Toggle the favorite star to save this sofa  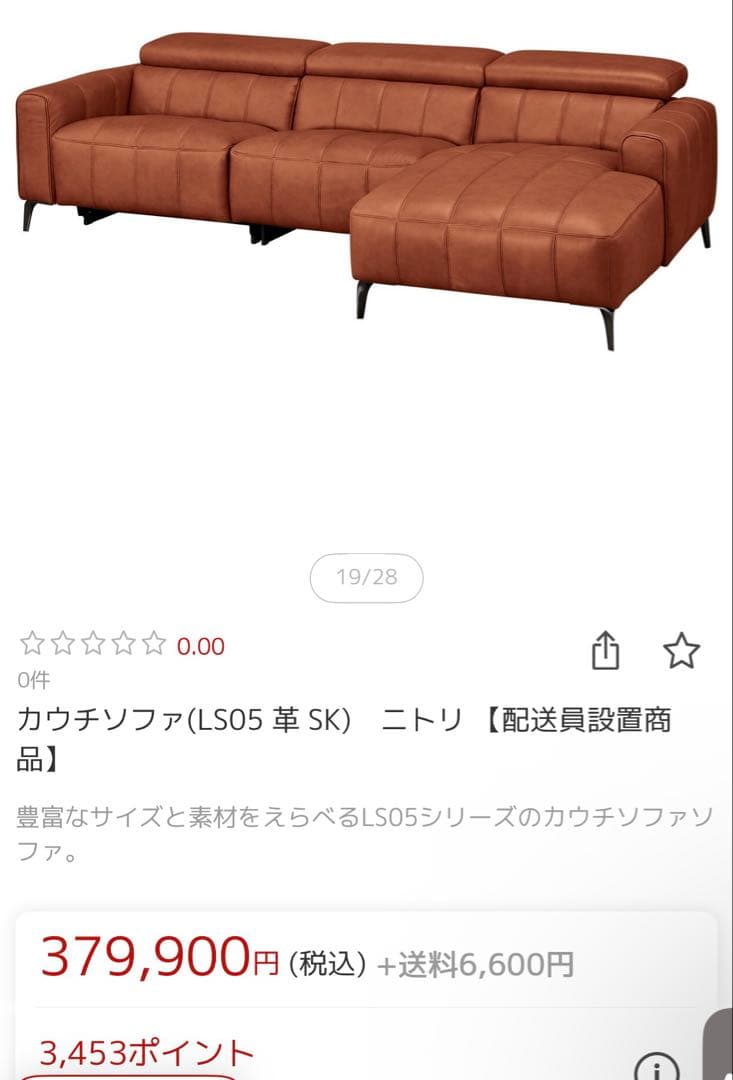pyautogui.click(x=682, y=650)
